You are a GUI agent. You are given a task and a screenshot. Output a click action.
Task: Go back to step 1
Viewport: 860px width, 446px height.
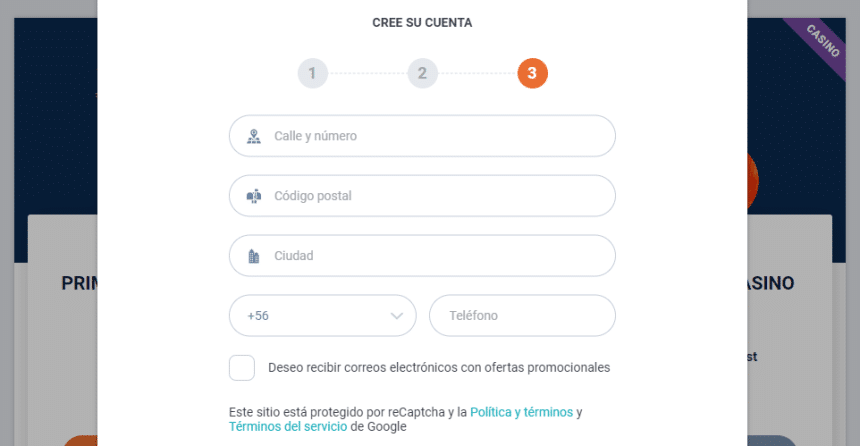[x=312, y=73]
